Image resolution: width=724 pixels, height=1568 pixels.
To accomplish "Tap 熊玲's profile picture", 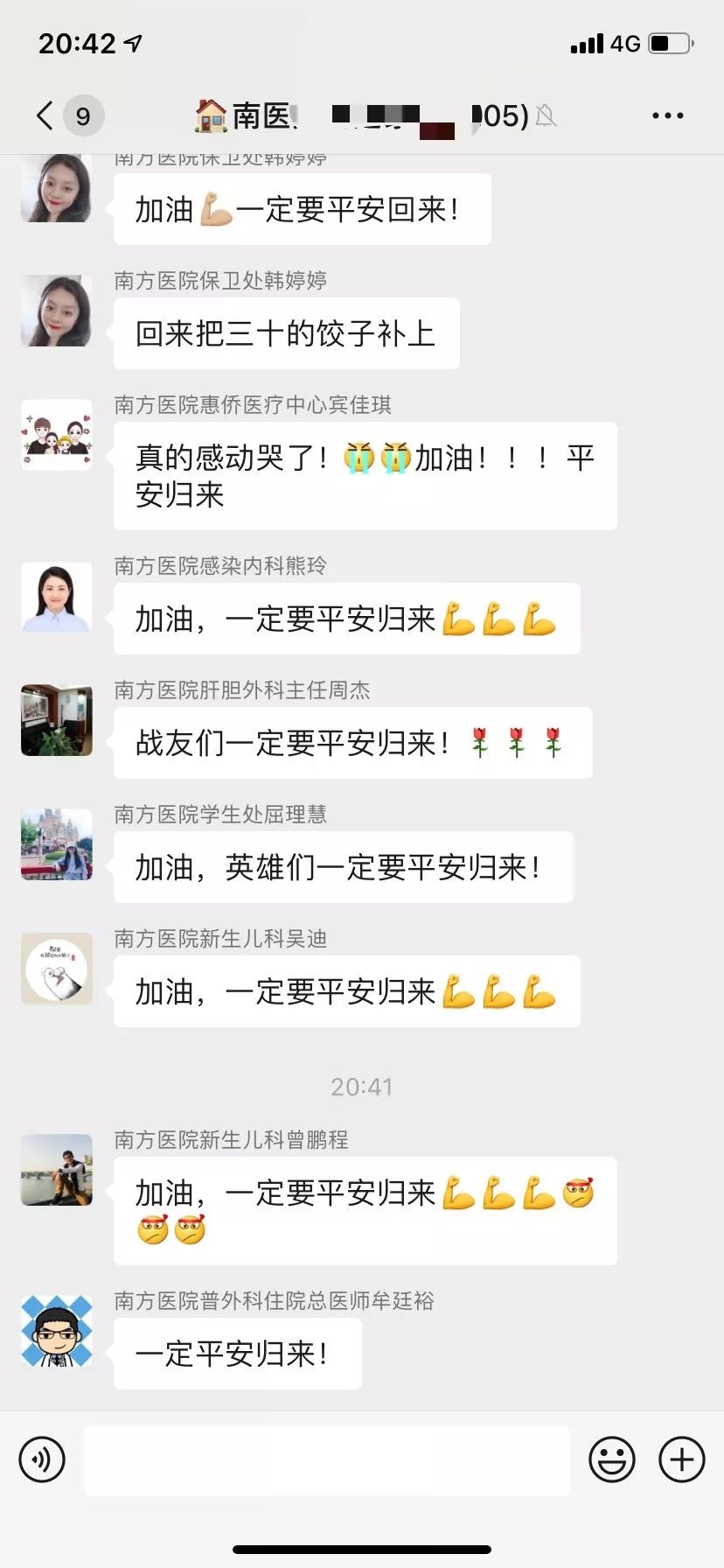I will (x=57, y=597).
